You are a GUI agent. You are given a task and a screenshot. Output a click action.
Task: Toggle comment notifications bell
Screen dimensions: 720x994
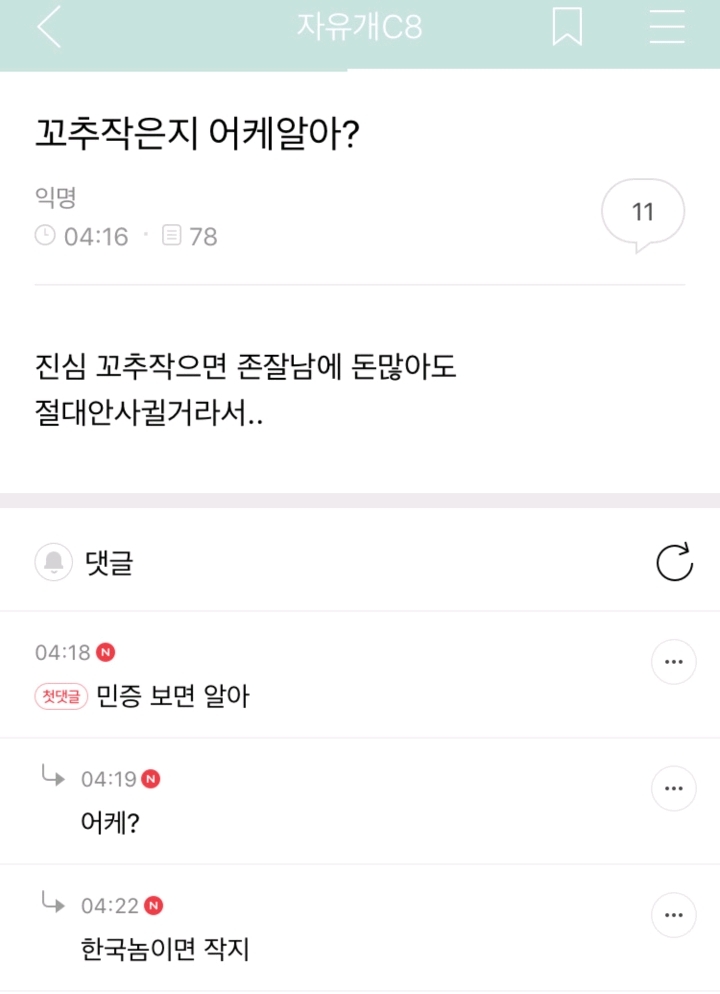point(54,562)
